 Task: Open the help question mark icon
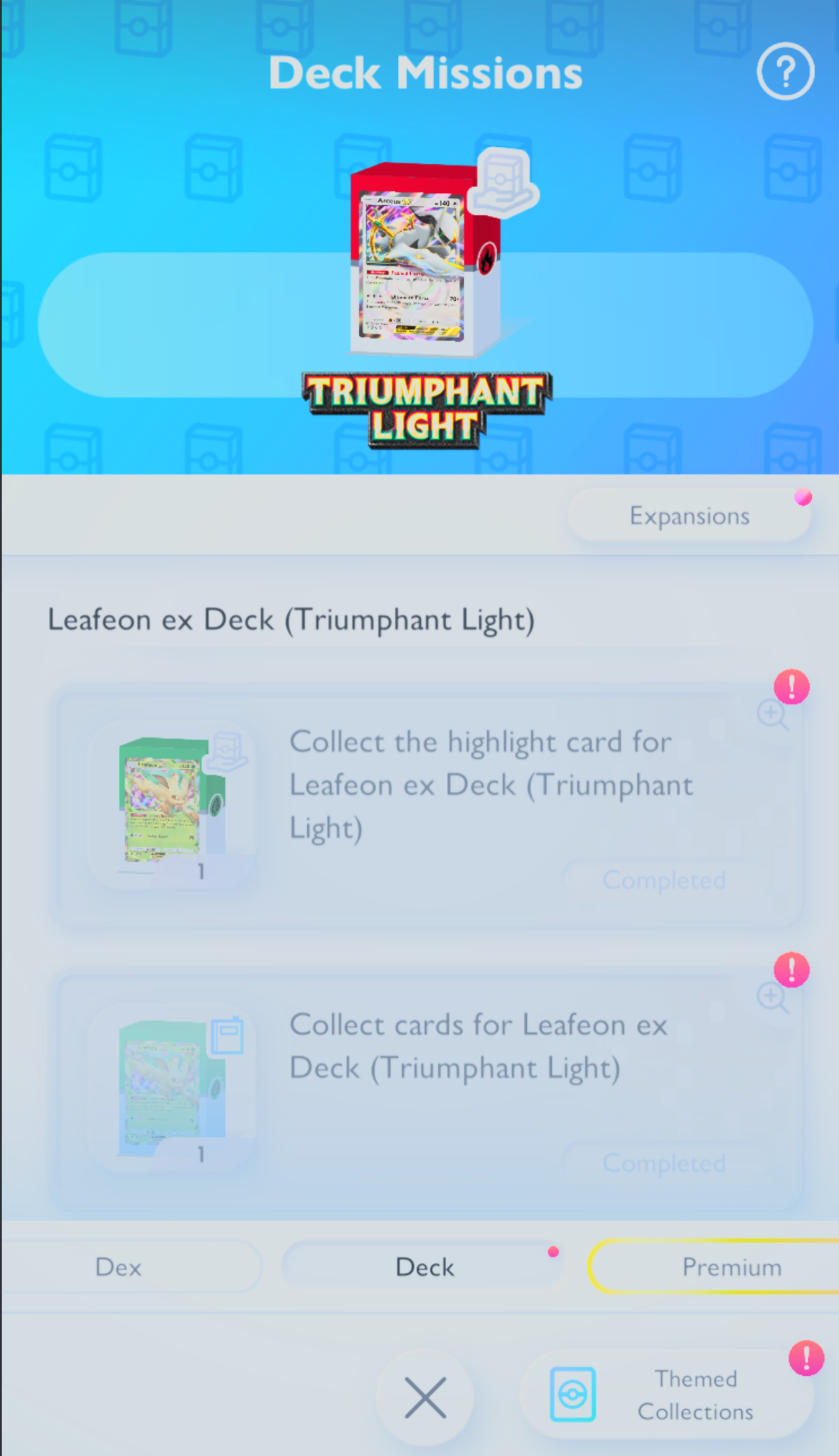pyautogui.click(x=785, y=72)
